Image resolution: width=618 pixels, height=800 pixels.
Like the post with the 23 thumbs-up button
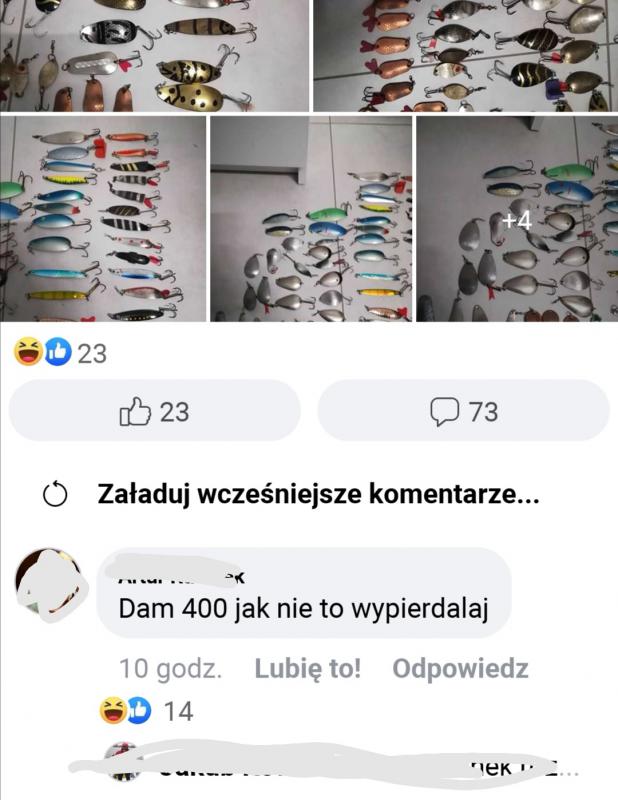154,411
